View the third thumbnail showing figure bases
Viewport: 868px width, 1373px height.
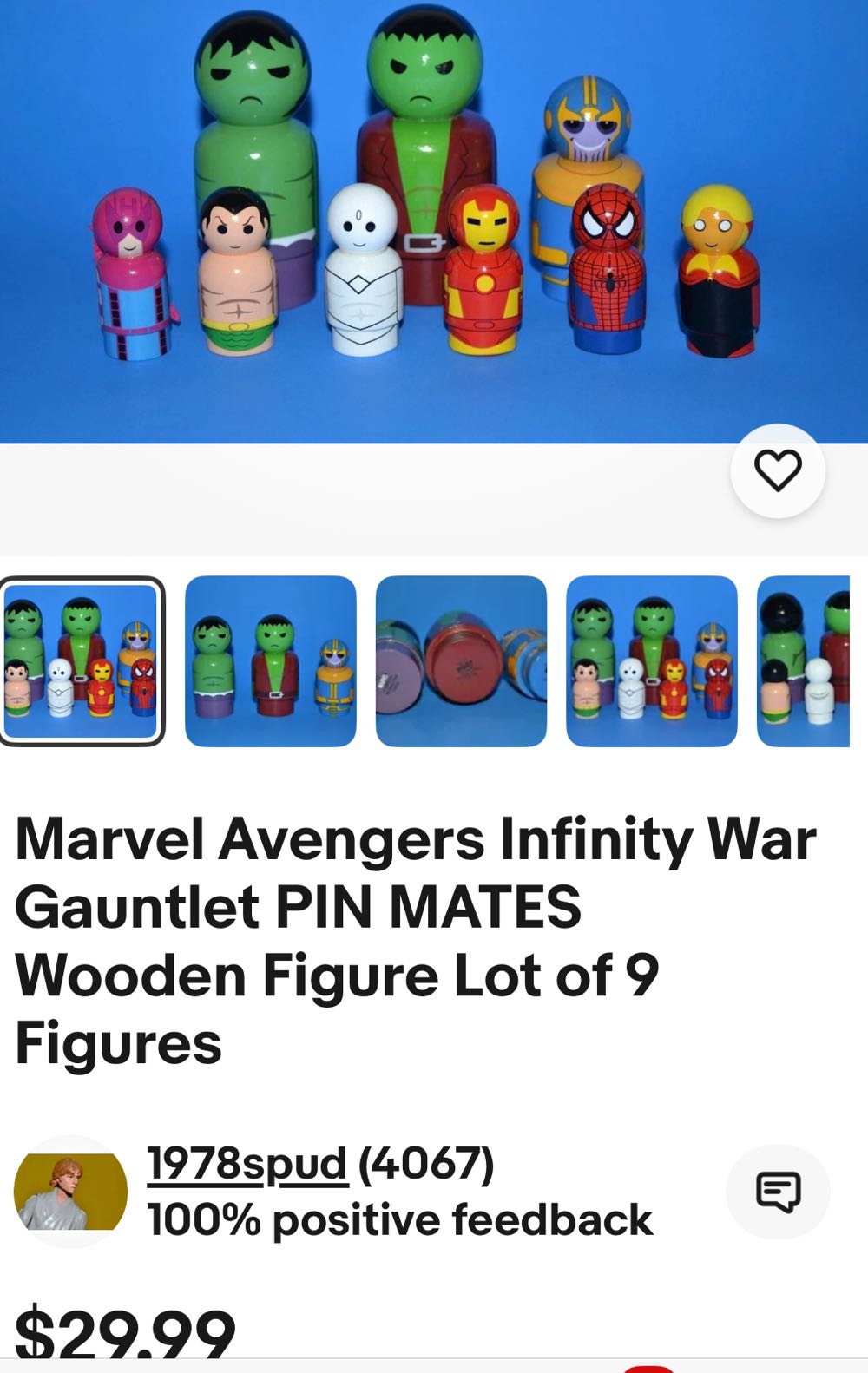coord(461,660)
